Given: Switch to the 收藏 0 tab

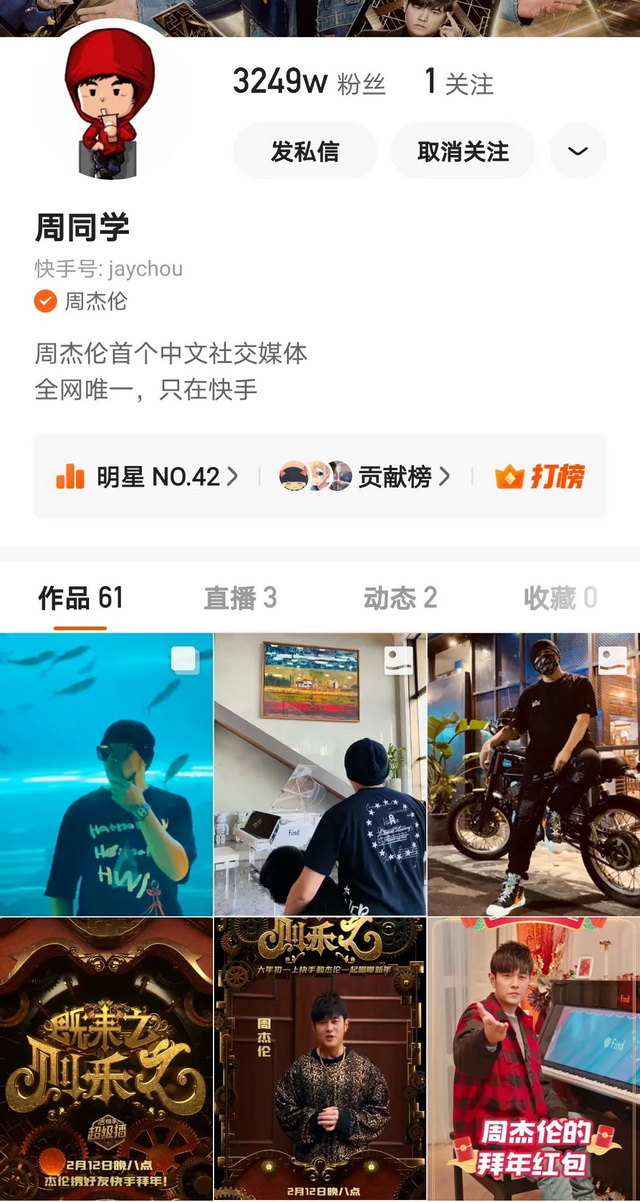Looking at the screenshot, I should click(560, 598).
